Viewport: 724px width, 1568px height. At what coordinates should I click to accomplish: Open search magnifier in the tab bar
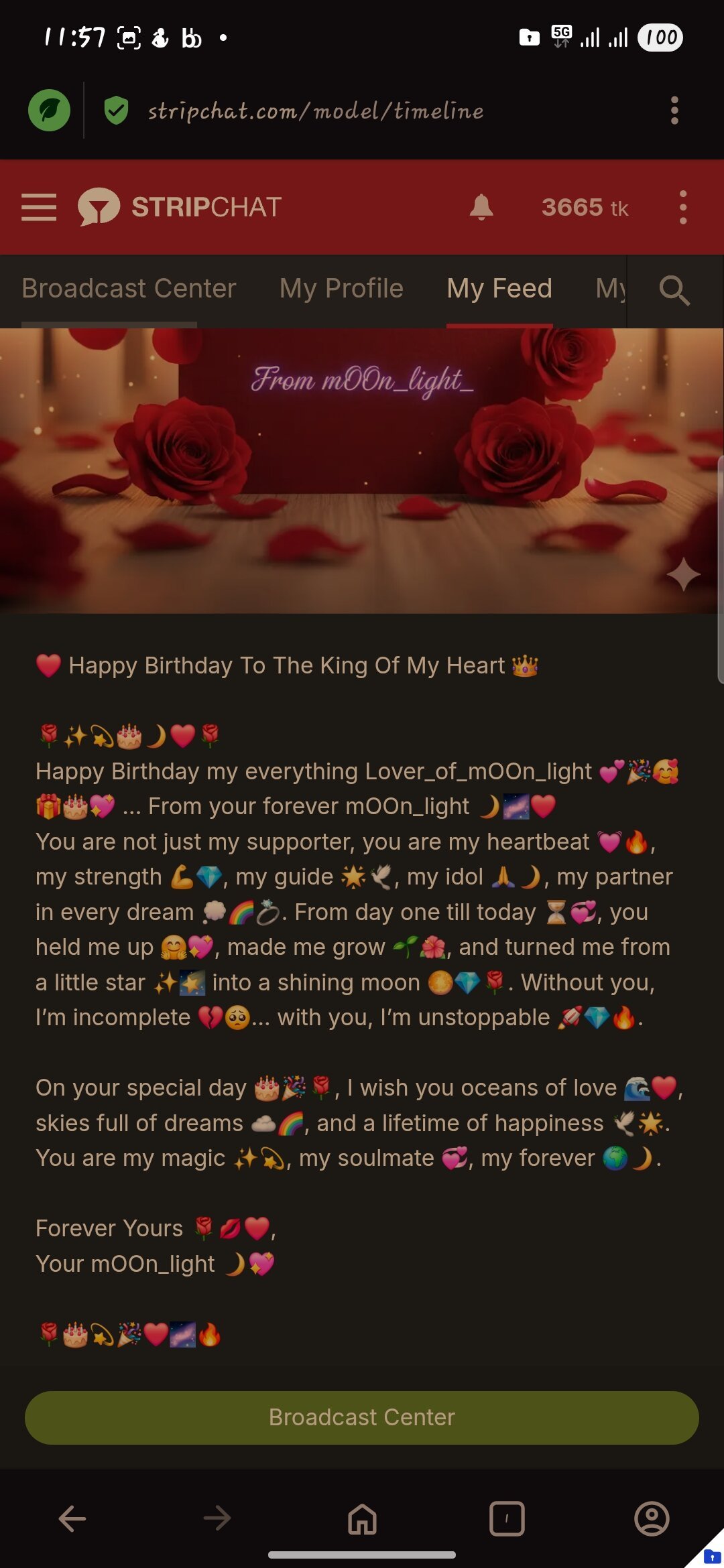point(674,290)
